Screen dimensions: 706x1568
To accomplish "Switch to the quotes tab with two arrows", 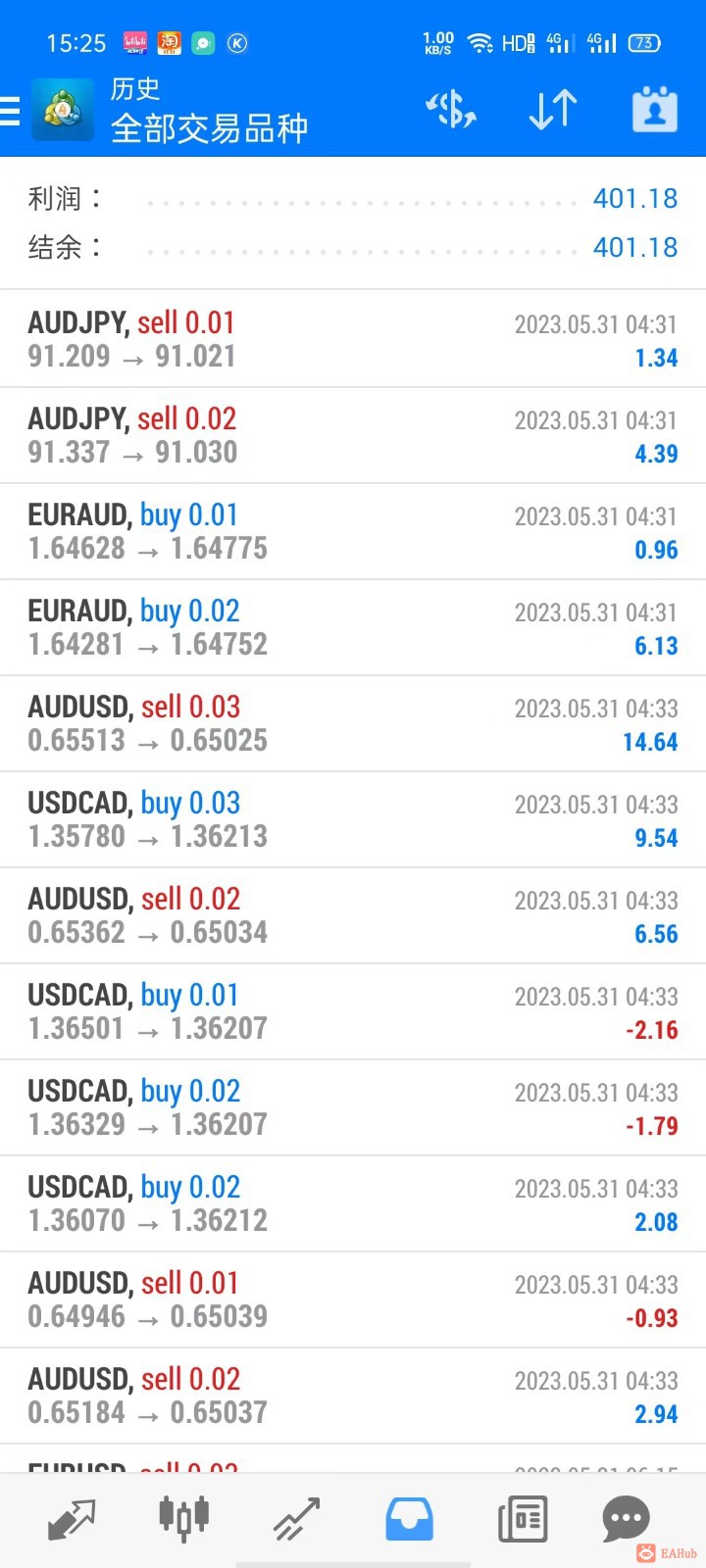I will [72, 1520].
